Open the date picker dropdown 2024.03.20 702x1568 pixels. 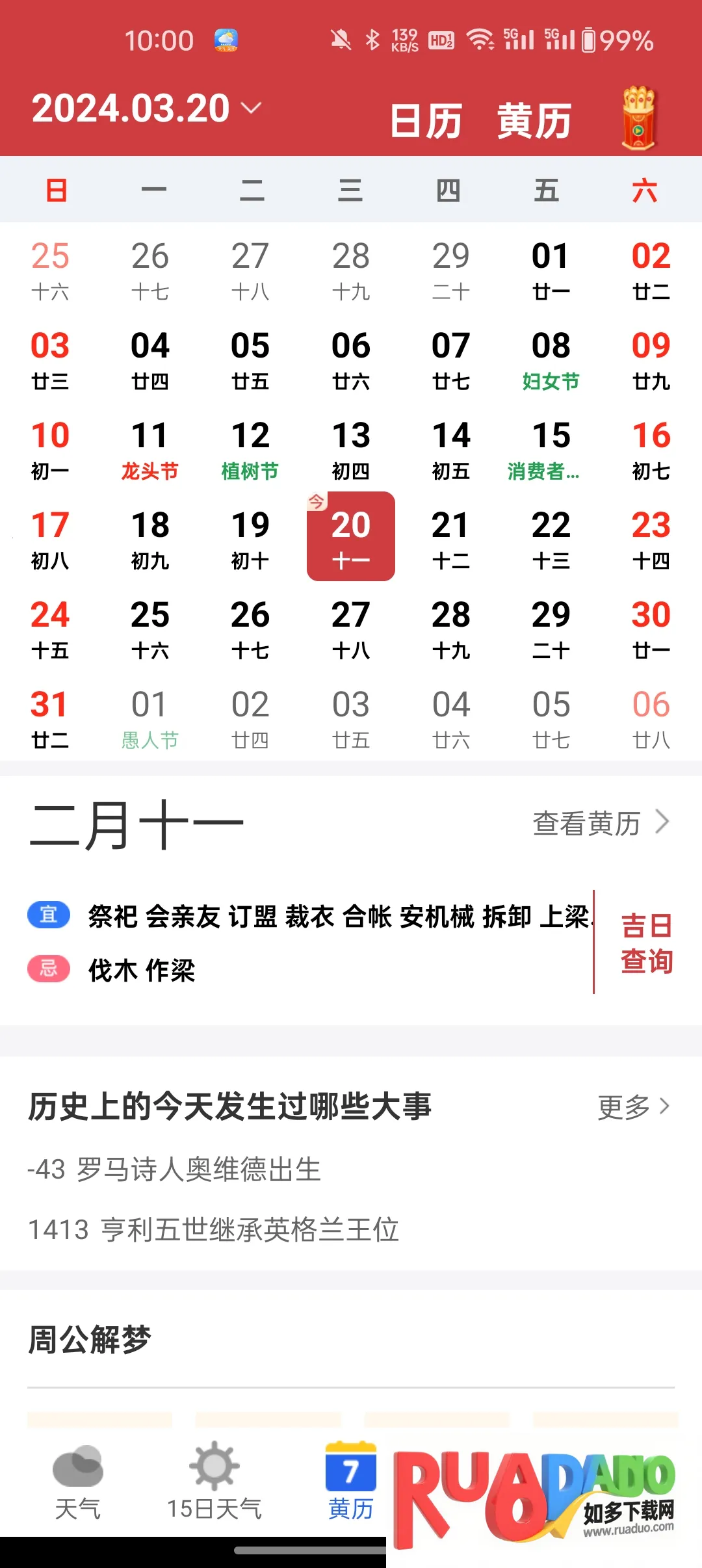pyautogui.click(x=146, y=108)
